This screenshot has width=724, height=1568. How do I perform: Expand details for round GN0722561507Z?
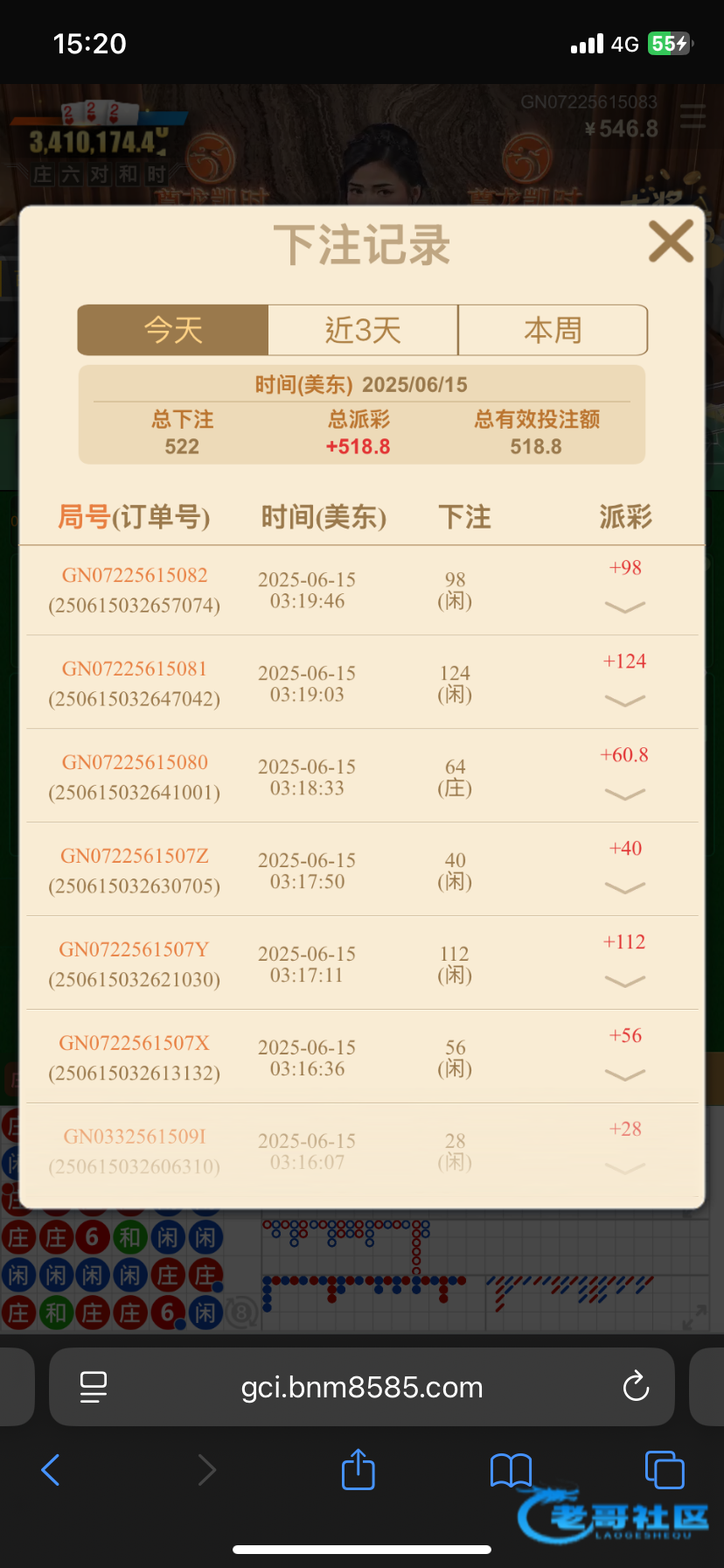click(x=624, y=888)
